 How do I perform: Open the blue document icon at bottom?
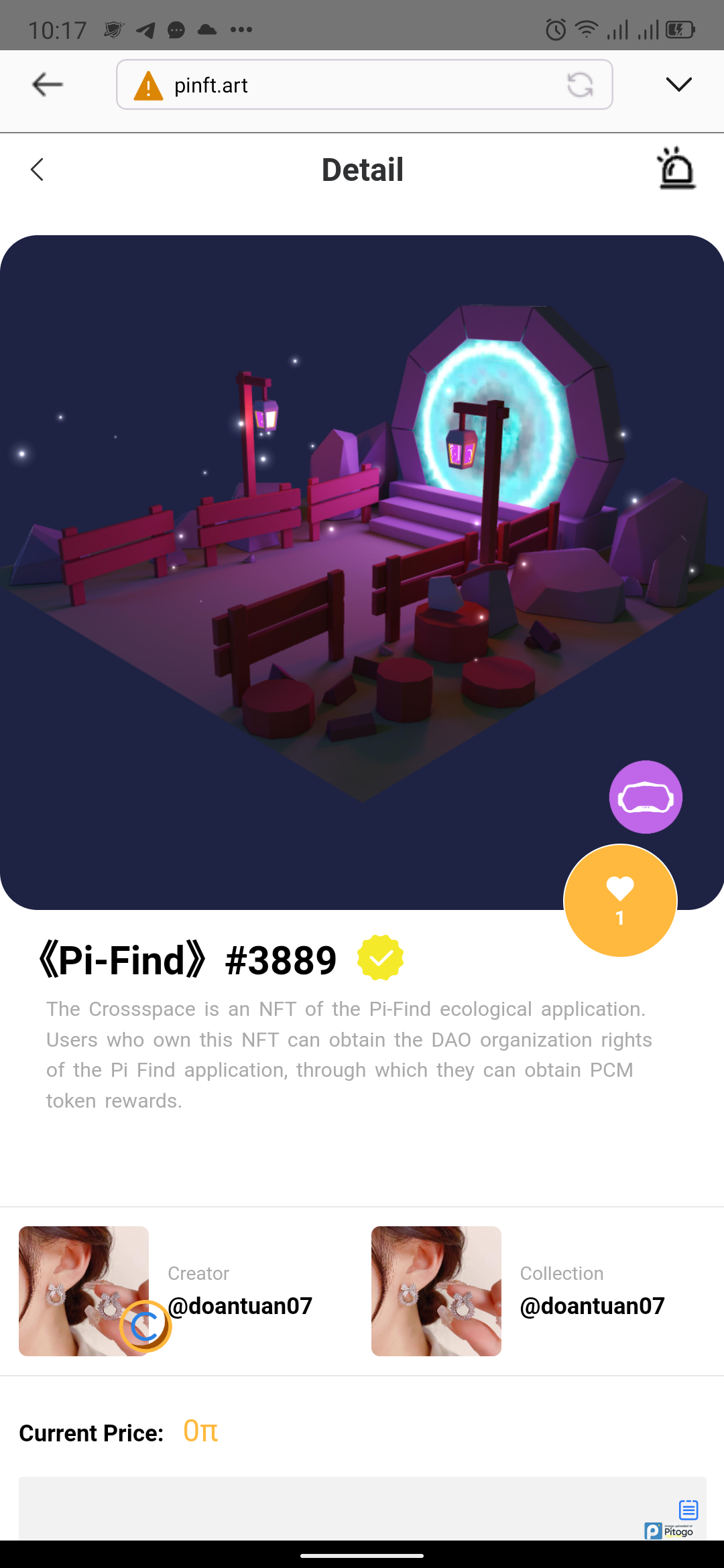(688, 1510)
